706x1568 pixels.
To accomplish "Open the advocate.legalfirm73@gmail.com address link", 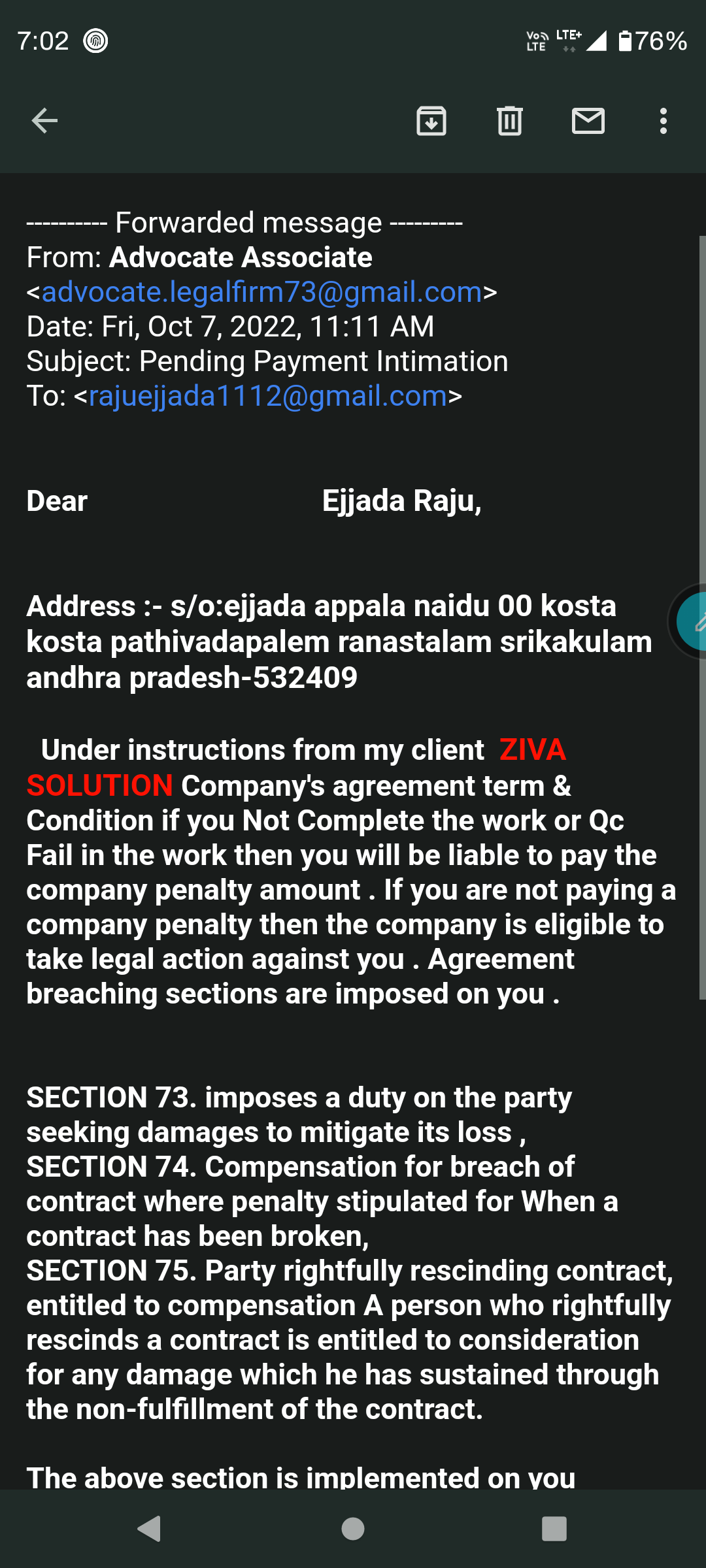I will [261, 292].
